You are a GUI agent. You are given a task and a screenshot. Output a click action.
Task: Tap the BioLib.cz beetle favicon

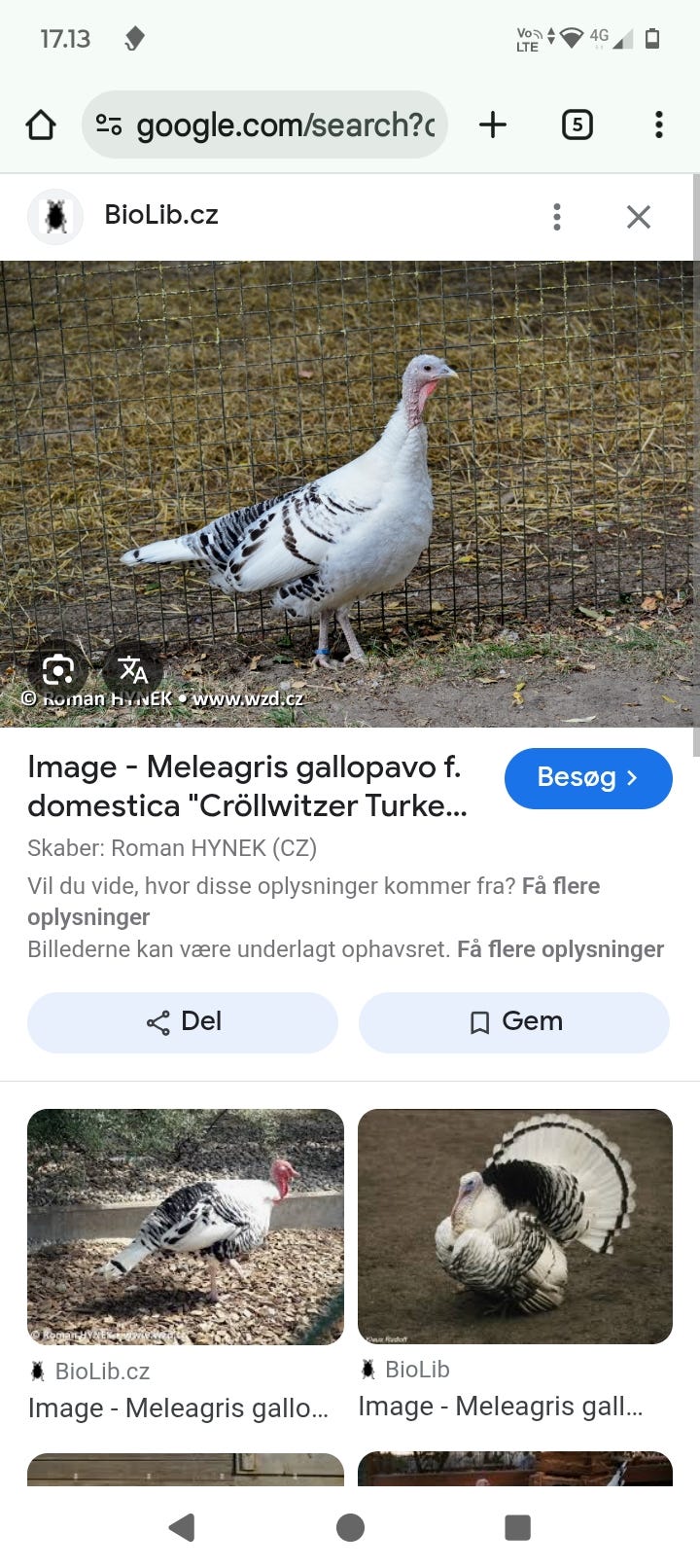coord(54,216)
